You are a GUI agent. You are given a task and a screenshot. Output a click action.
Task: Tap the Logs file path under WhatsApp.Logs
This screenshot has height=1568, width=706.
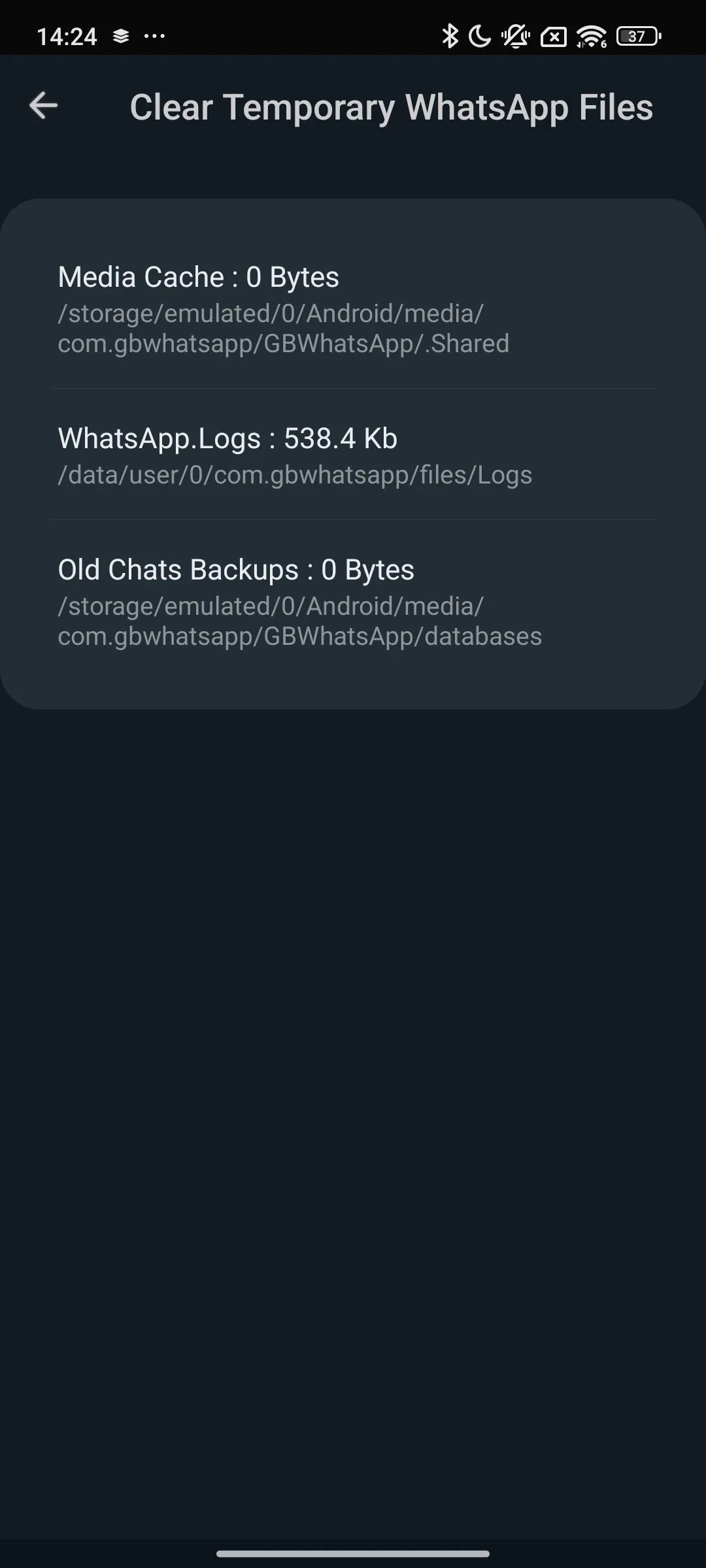[295, 475]
